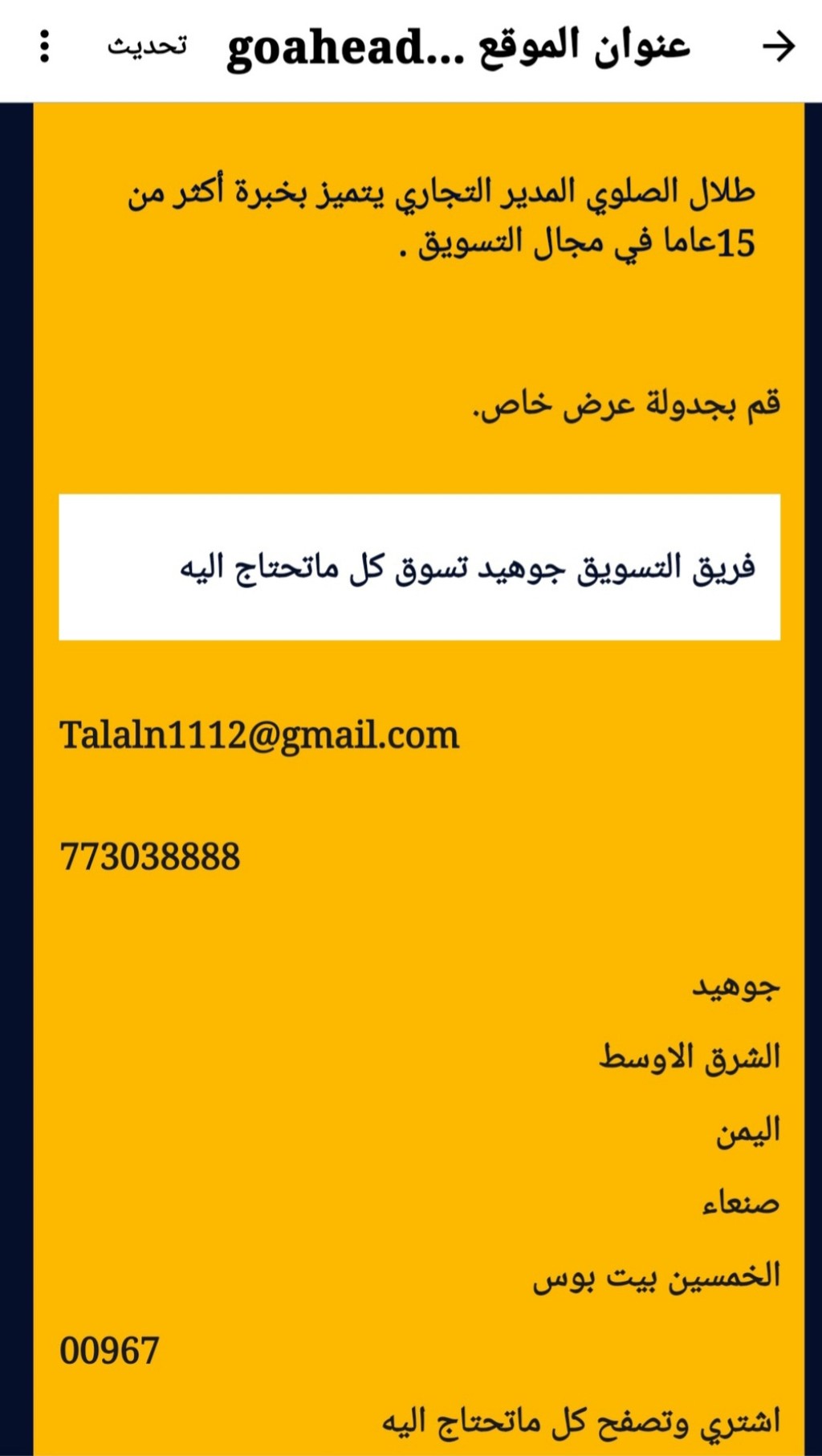Tap the فريق التسويق جوهيد white button
Image resolution: width=822 pixels, height=1456 pixels.
(x=419, y=567)
